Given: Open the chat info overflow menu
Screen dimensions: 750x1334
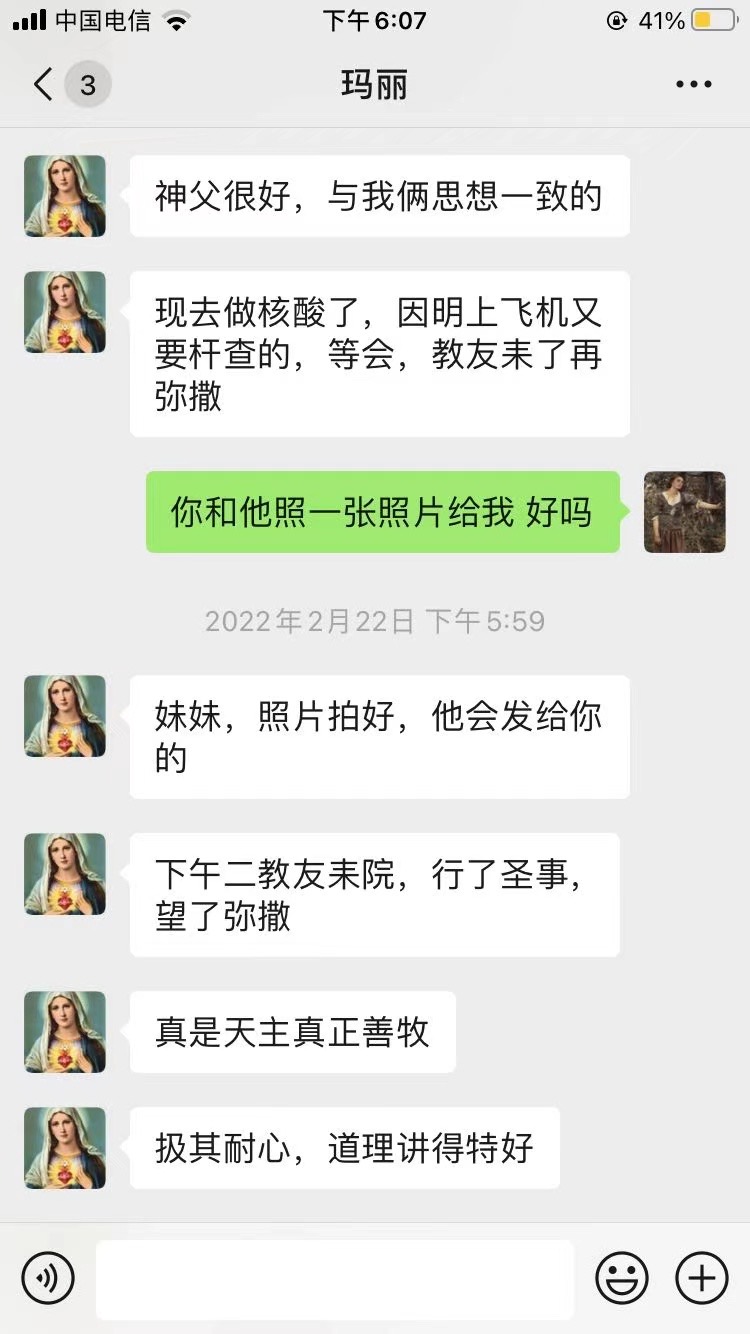Looking at the screenshot, I should [693, 85].
